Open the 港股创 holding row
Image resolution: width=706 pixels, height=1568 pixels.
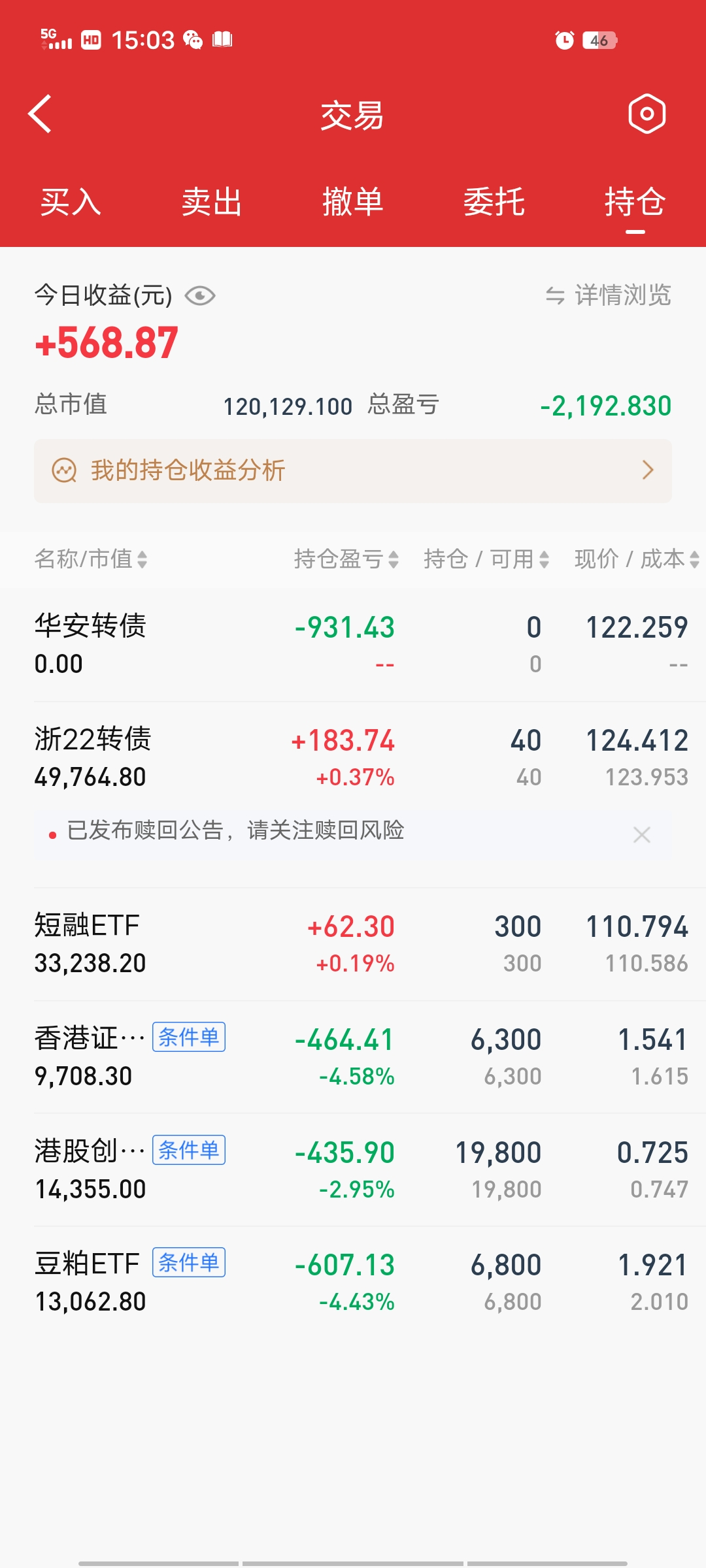353,1170
